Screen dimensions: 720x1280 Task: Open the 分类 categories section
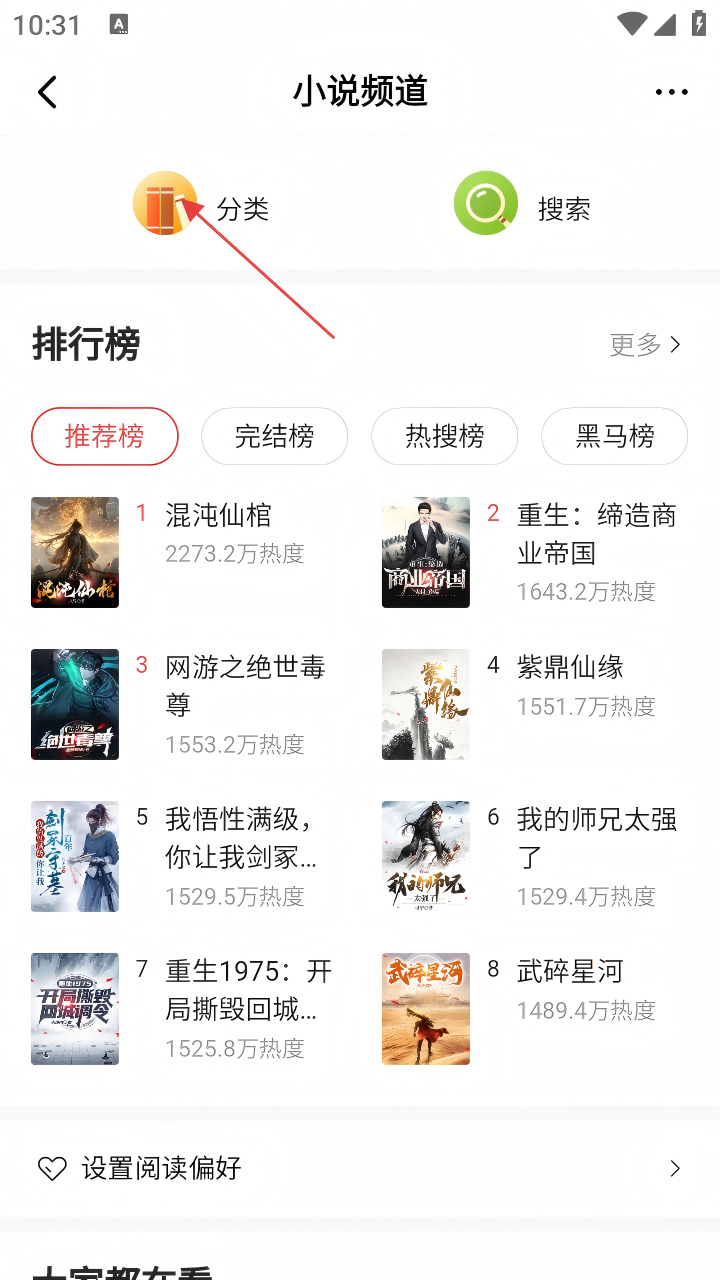point(201,208)
